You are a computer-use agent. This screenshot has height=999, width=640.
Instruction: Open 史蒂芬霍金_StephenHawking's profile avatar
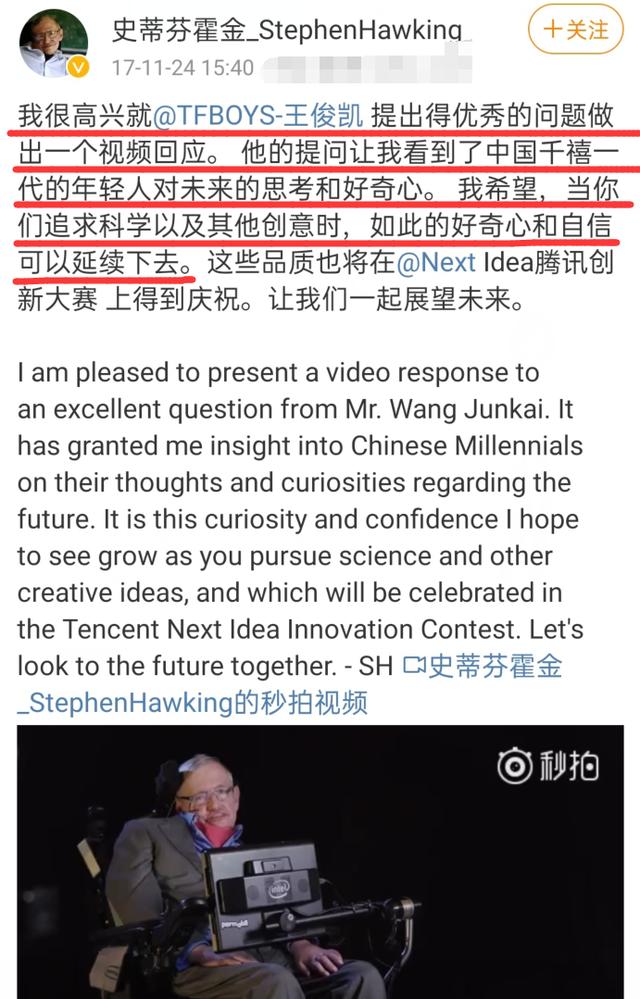click(53, 42)
